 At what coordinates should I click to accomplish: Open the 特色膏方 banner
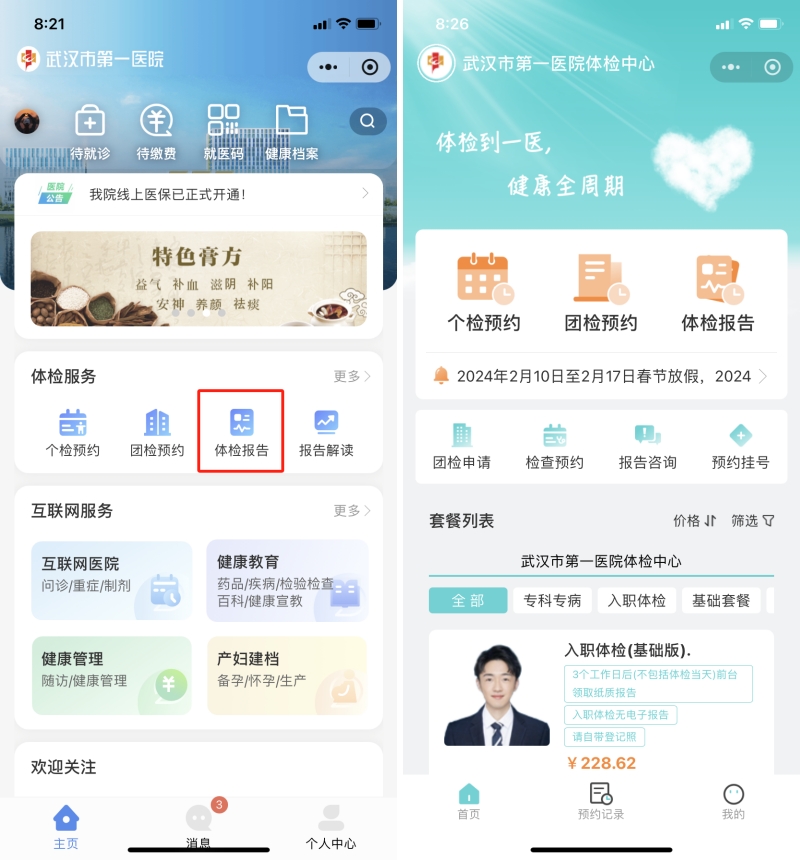pyautogui.click(x=199, y=279)
